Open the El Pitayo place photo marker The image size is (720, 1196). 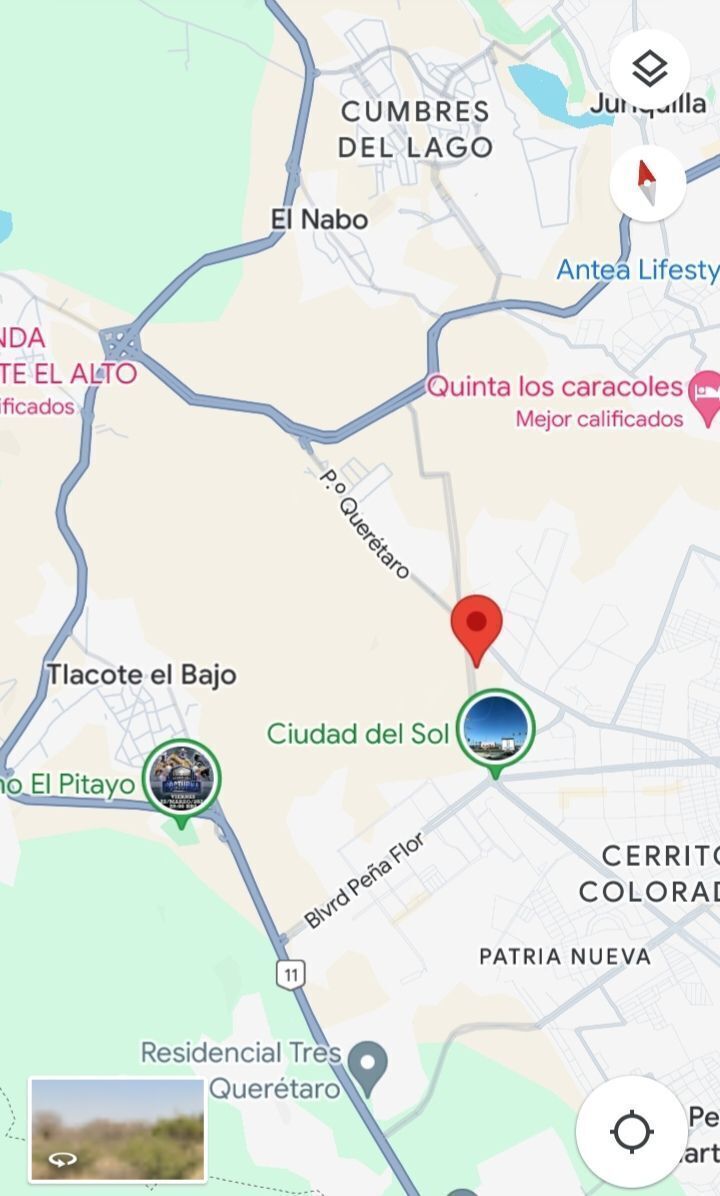click(x=181, y=778)
